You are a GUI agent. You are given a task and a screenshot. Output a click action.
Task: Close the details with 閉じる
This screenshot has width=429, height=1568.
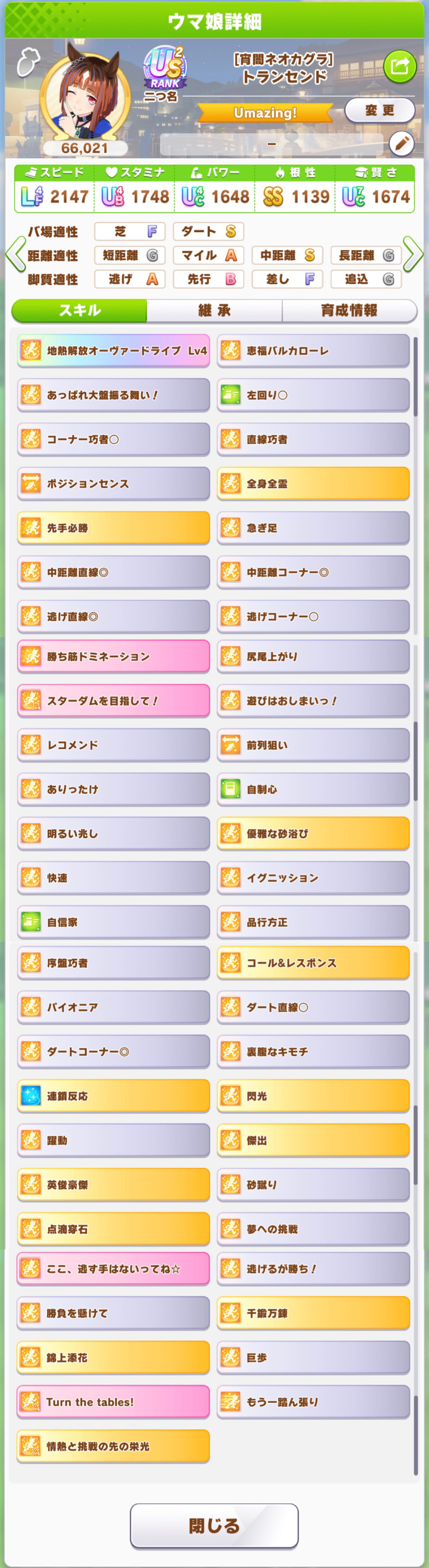(x=214, y=1525)
